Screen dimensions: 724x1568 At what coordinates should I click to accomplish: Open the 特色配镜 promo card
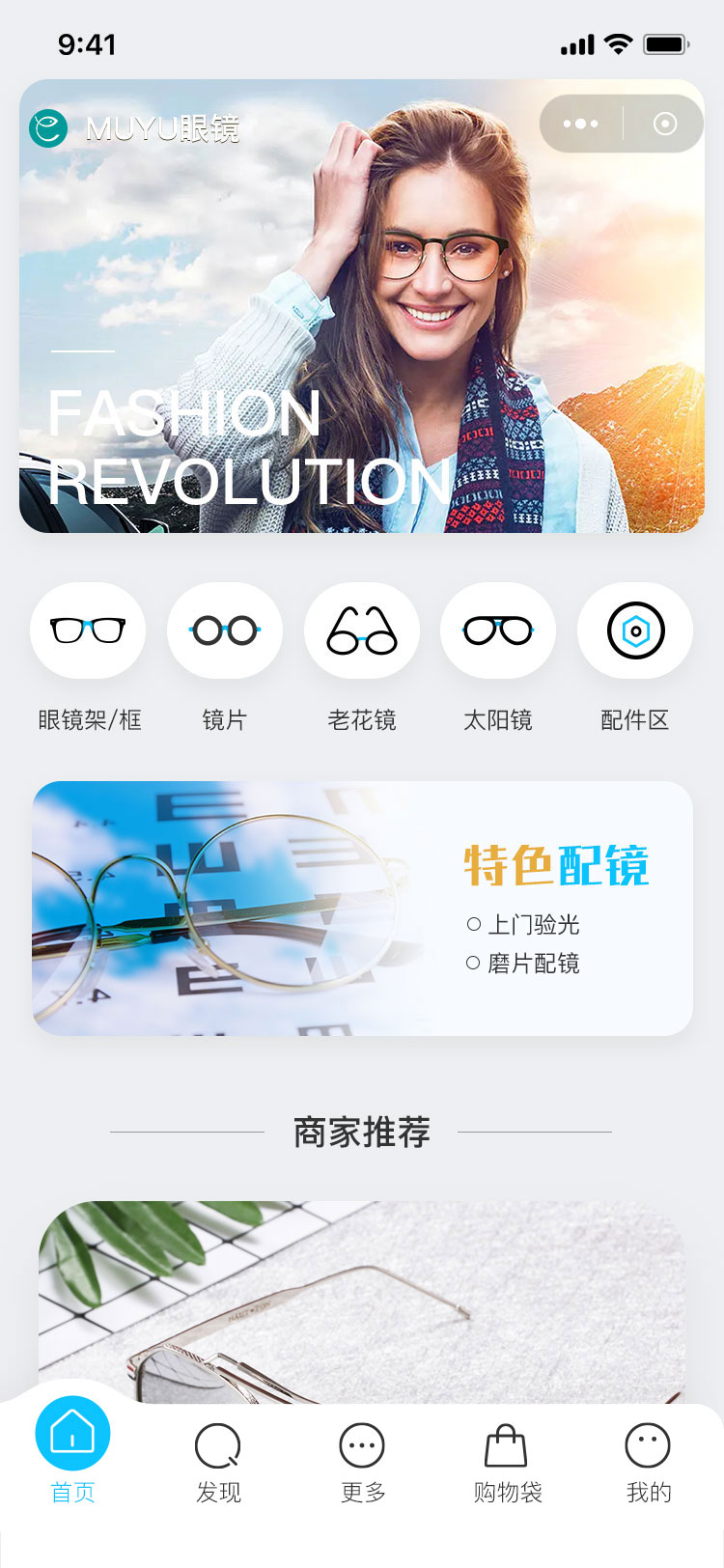click(362, 908)
